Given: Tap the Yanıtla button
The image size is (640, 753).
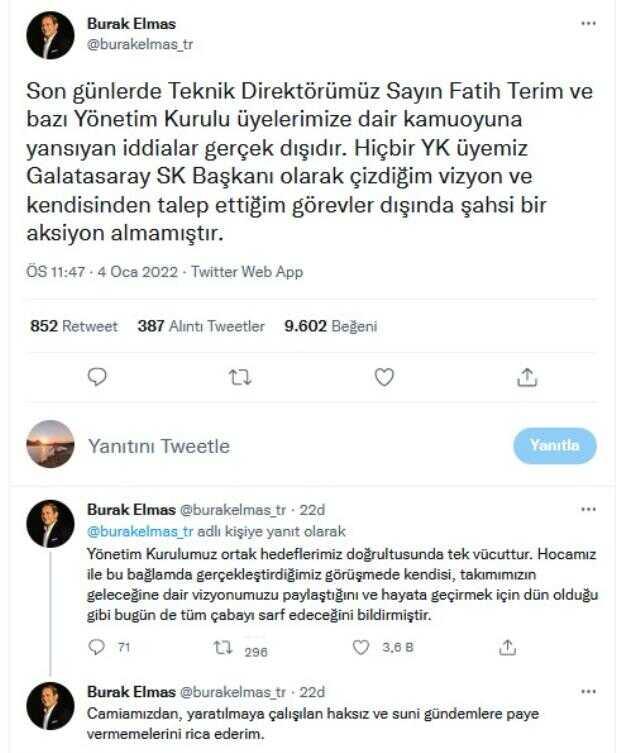Looking at the screenshot, I should [554, 446].
